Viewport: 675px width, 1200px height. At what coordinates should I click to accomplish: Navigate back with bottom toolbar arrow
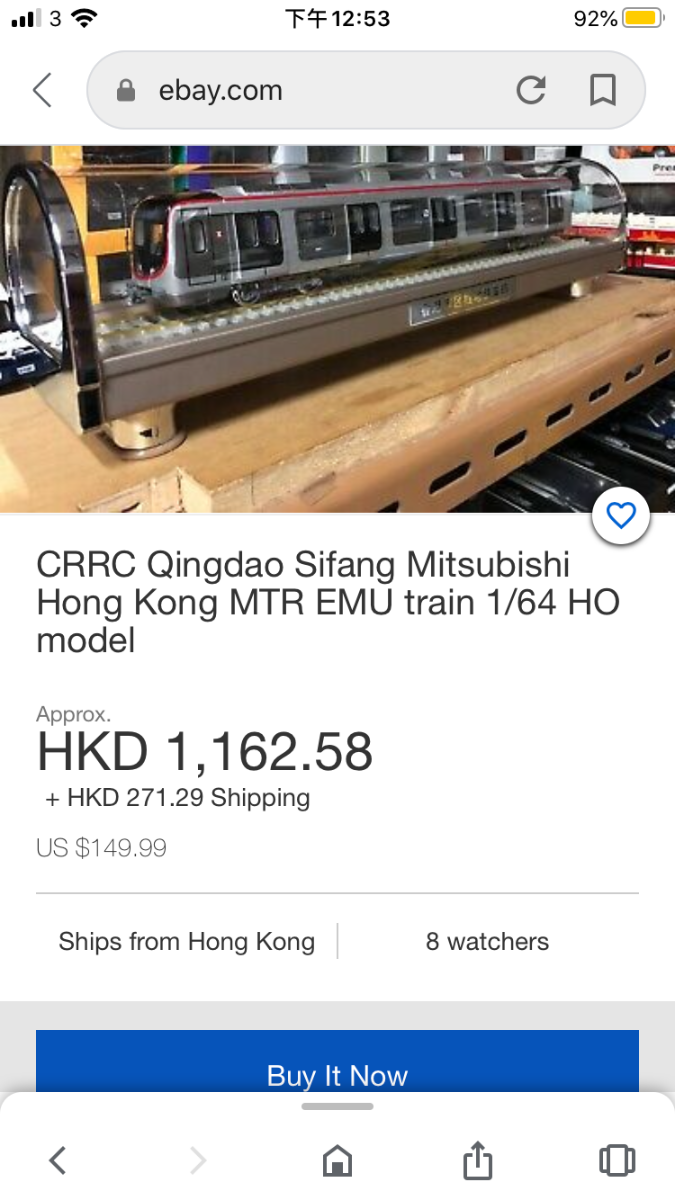coord(58,1160)
